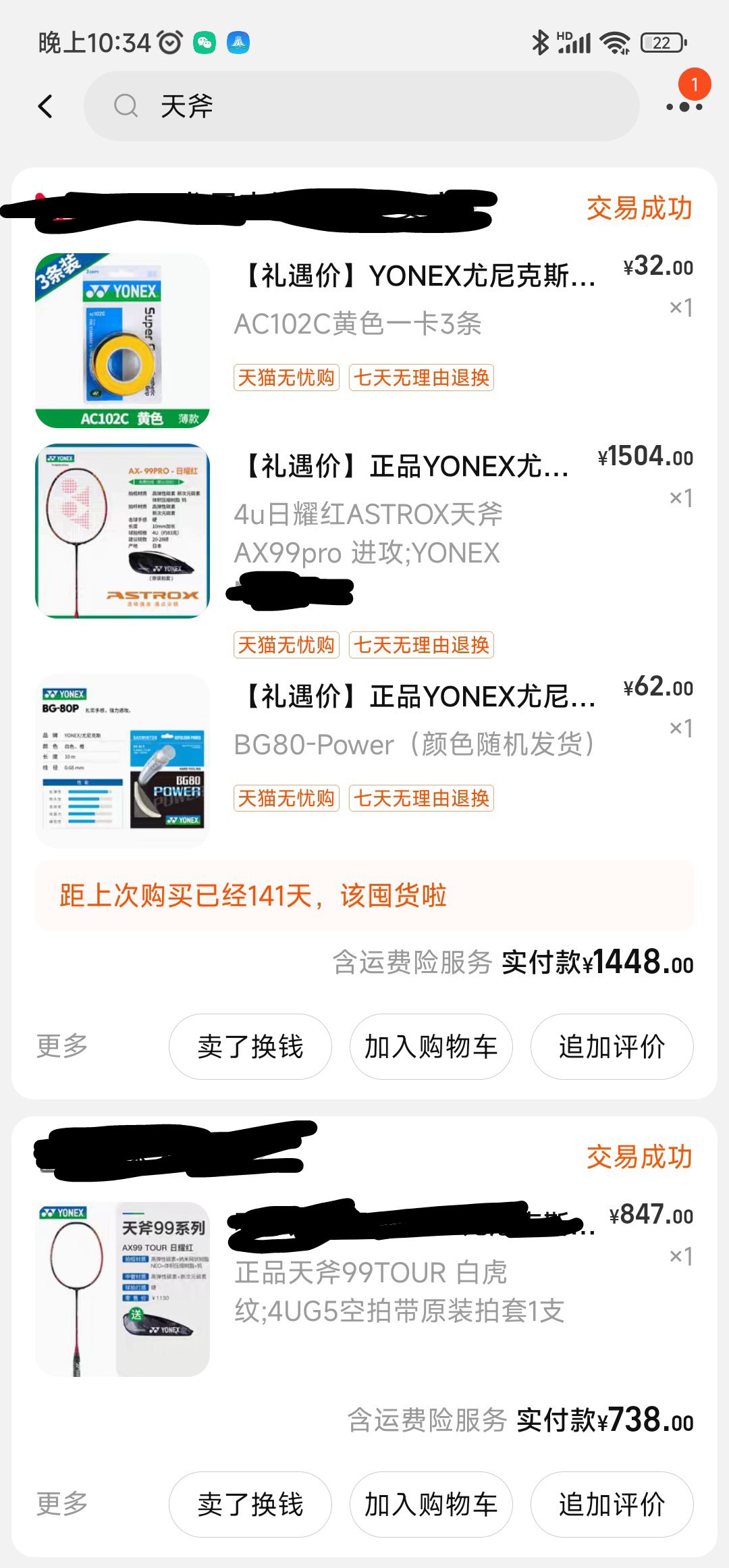729x1568 pixels.
Task: Tap 卖了换钱 on the ¥738 order
Action: click(x=250, y=1505)
